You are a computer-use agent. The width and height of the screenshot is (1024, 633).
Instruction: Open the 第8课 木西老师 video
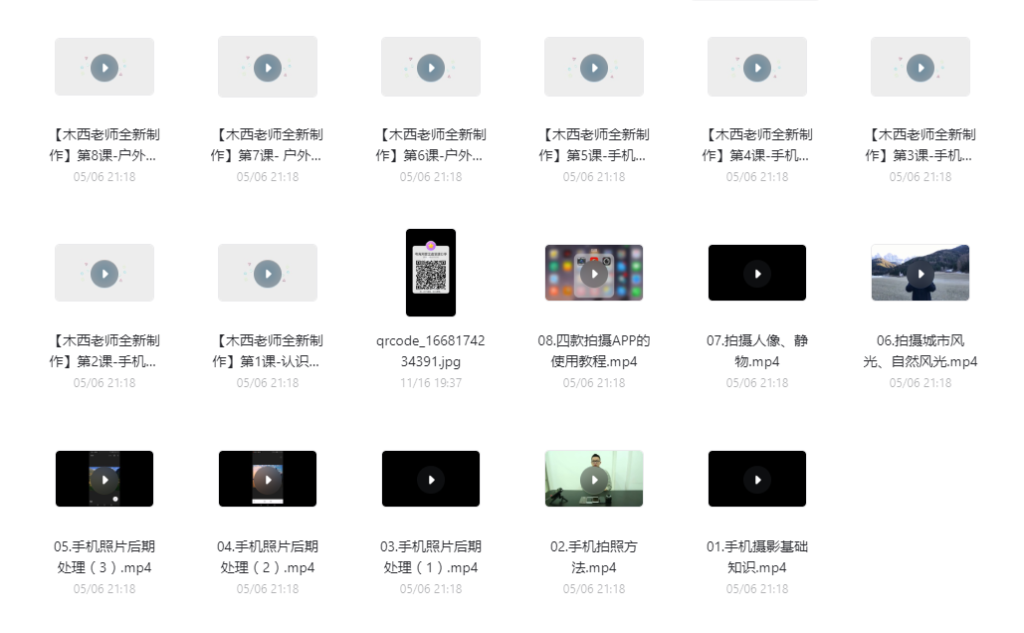(x=104, y=68)
